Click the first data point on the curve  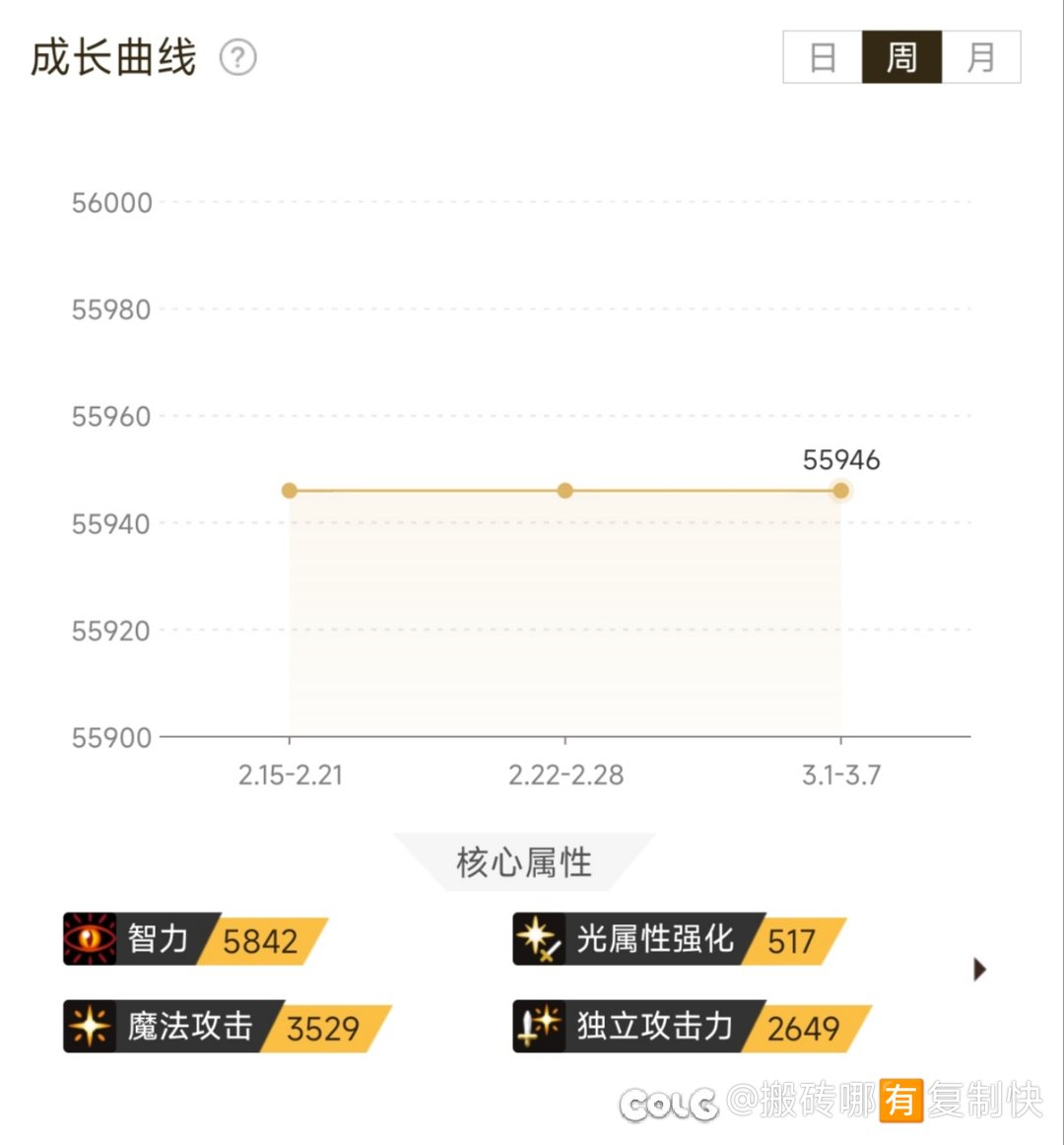[289, 490]
